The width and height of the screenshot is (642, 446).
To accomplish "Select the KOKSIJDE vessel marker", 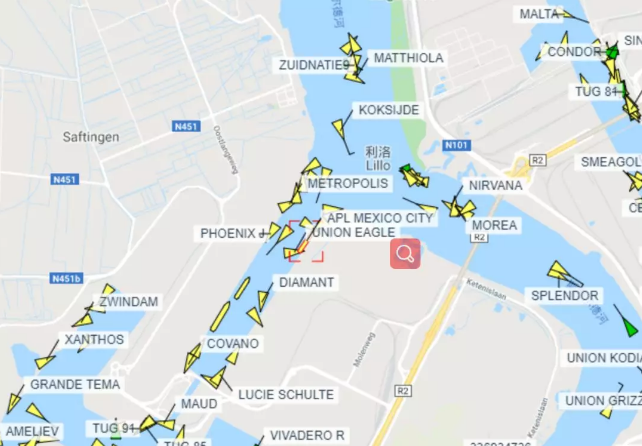I will tap(340, 127).
